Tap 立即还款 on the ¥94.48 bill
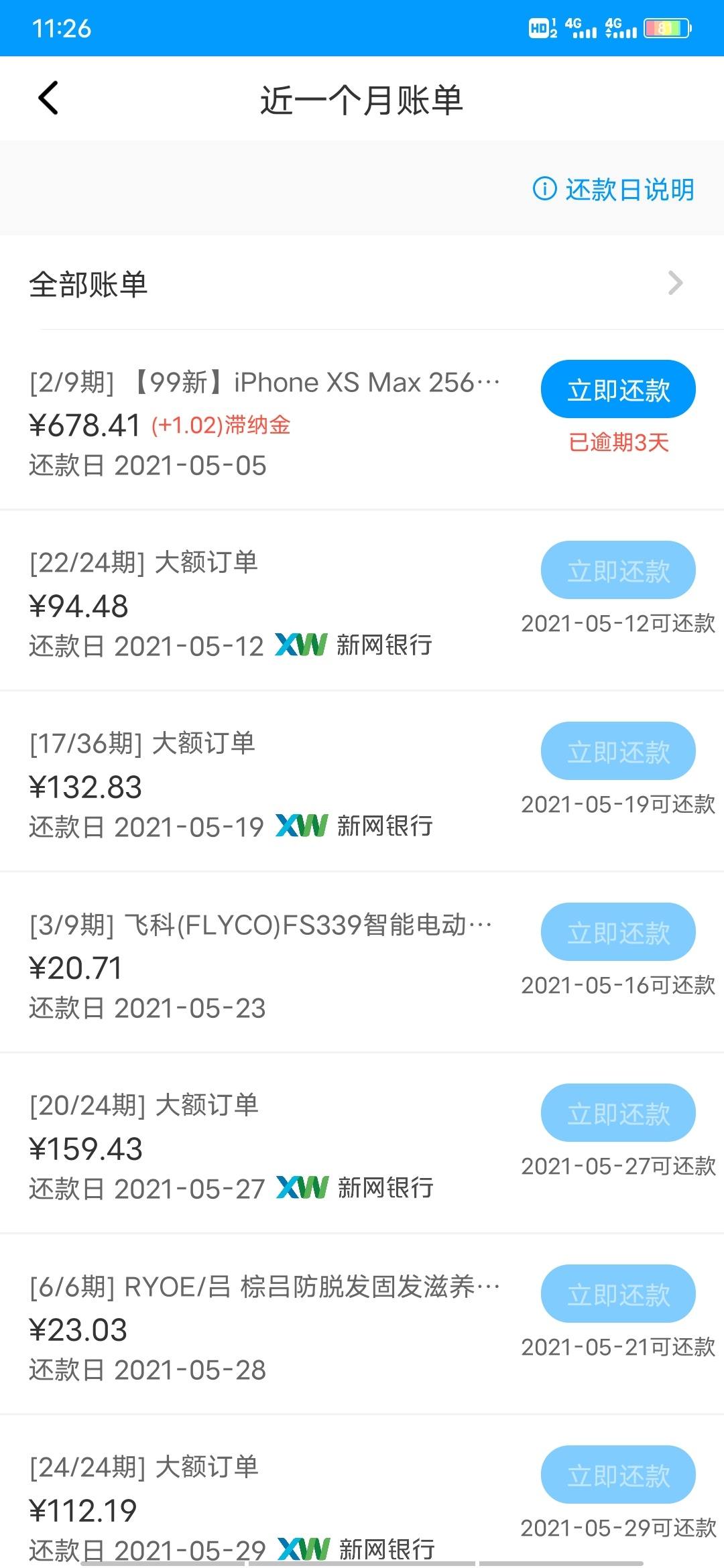Image resolution: width=724 pixels, height=1568 pixels. 618,570
